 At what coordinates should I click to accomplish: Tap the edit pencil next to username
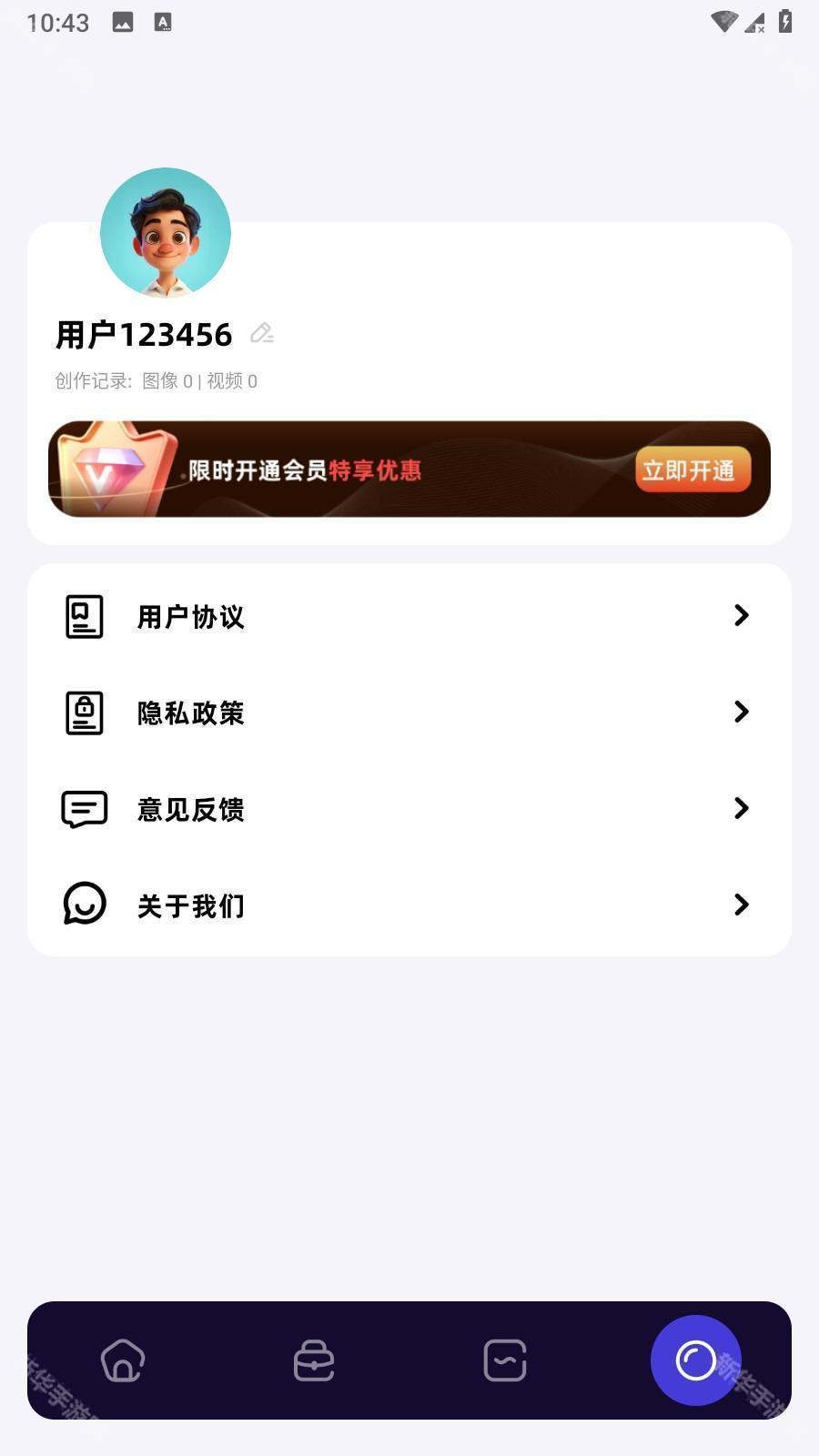[262, 333]
